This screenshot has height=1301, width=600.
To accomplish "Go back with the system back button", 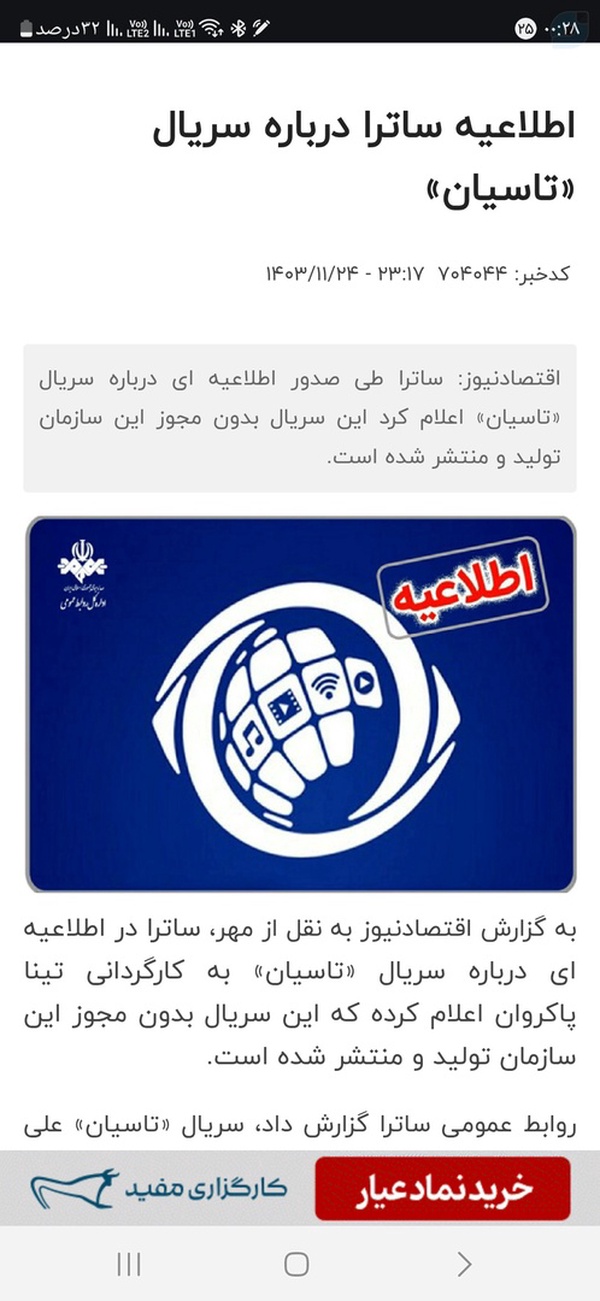I will [464, 1264].
